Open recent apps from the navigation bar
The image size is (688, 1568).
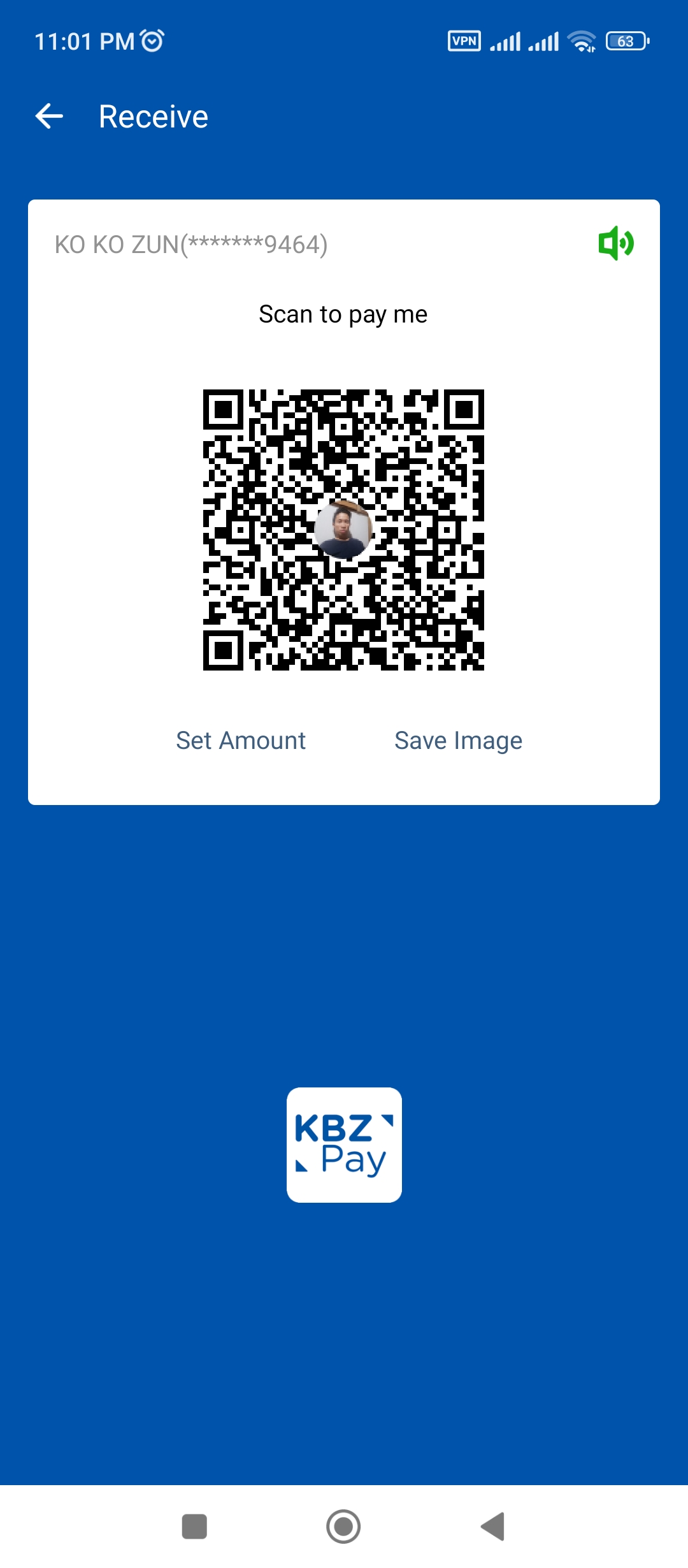(x=194, y=1527)
